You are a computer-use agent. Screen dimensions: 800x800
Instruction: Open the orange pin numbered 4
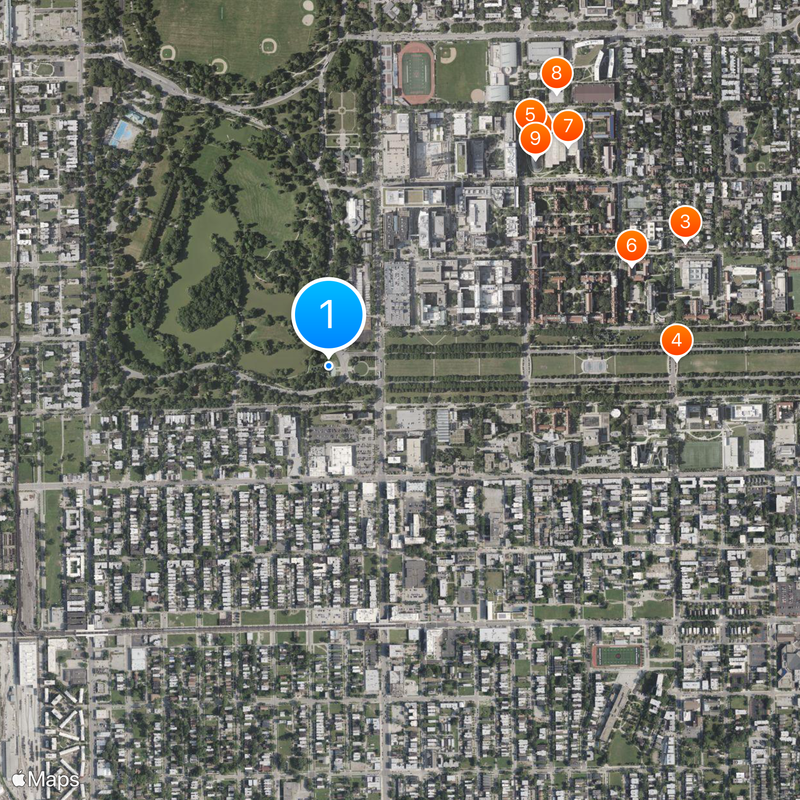[x=677, y=341]
